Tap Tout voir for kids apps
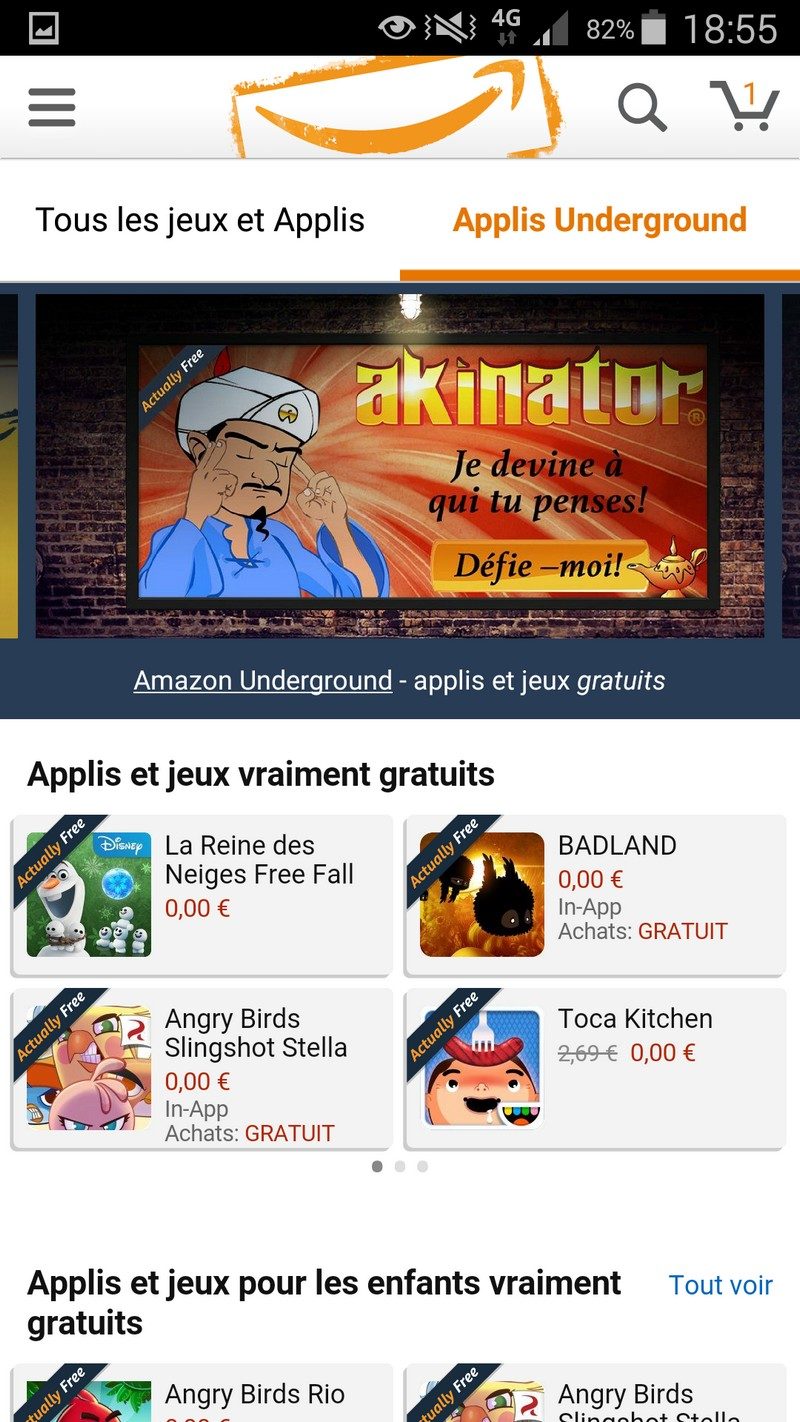Screen dimensions: 800x1422 (720, 1285)
